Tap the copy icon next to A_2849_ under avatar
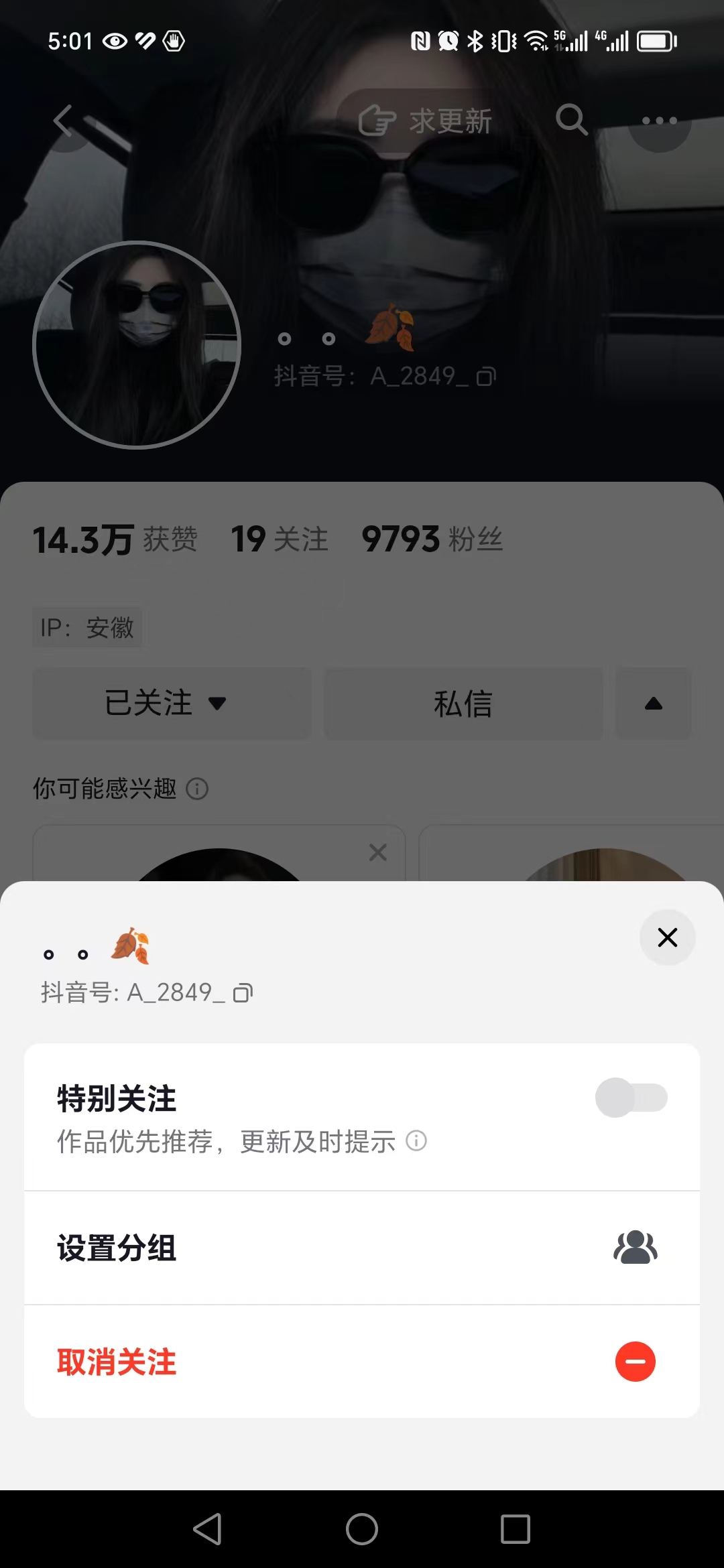The image size is (724, 1568). [485, 376]
